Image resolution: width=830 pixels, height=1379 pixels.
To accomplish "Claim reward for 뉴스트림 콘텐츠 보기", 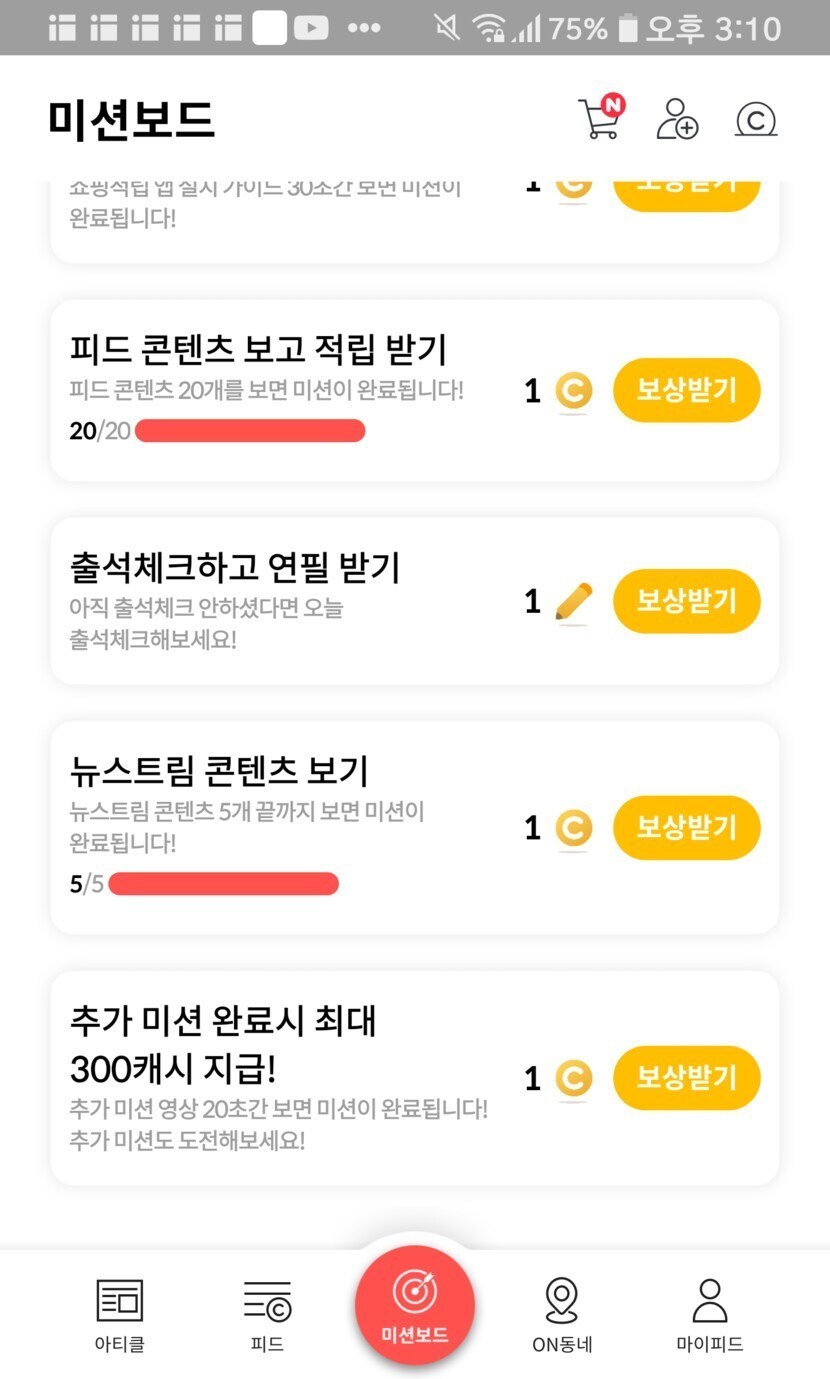I will tap(686, 828).
